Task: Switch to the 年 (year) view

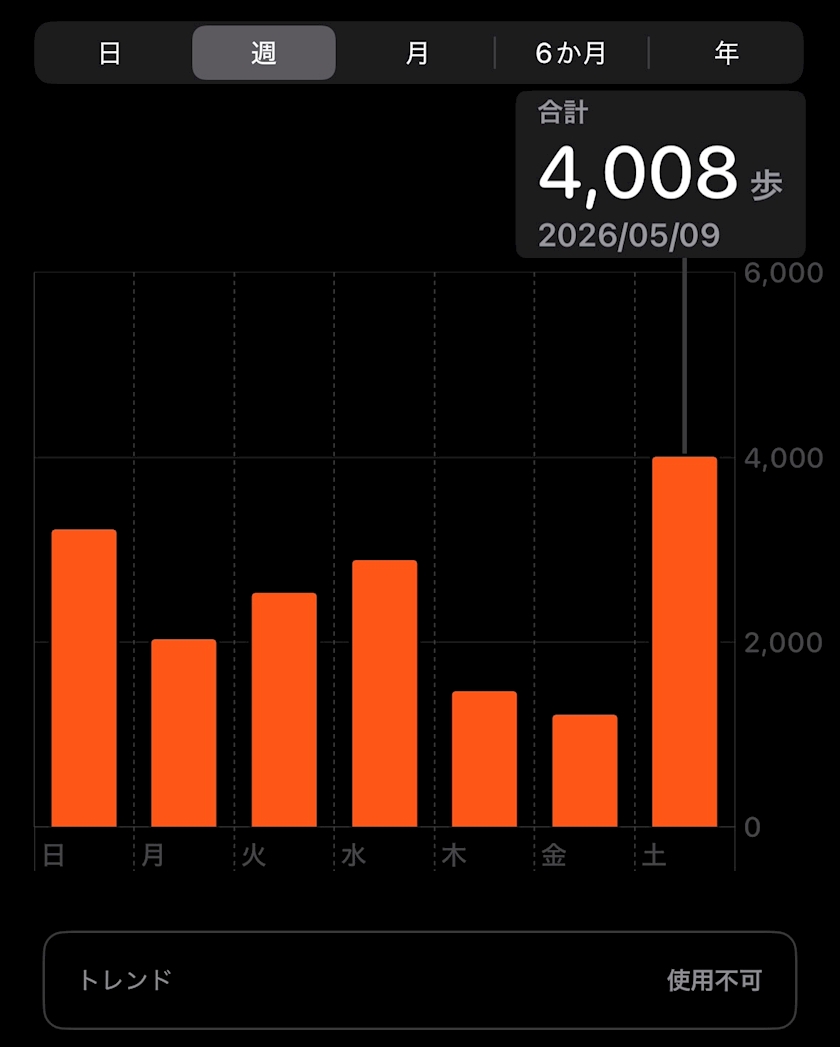Action: (x=726, y=53)
